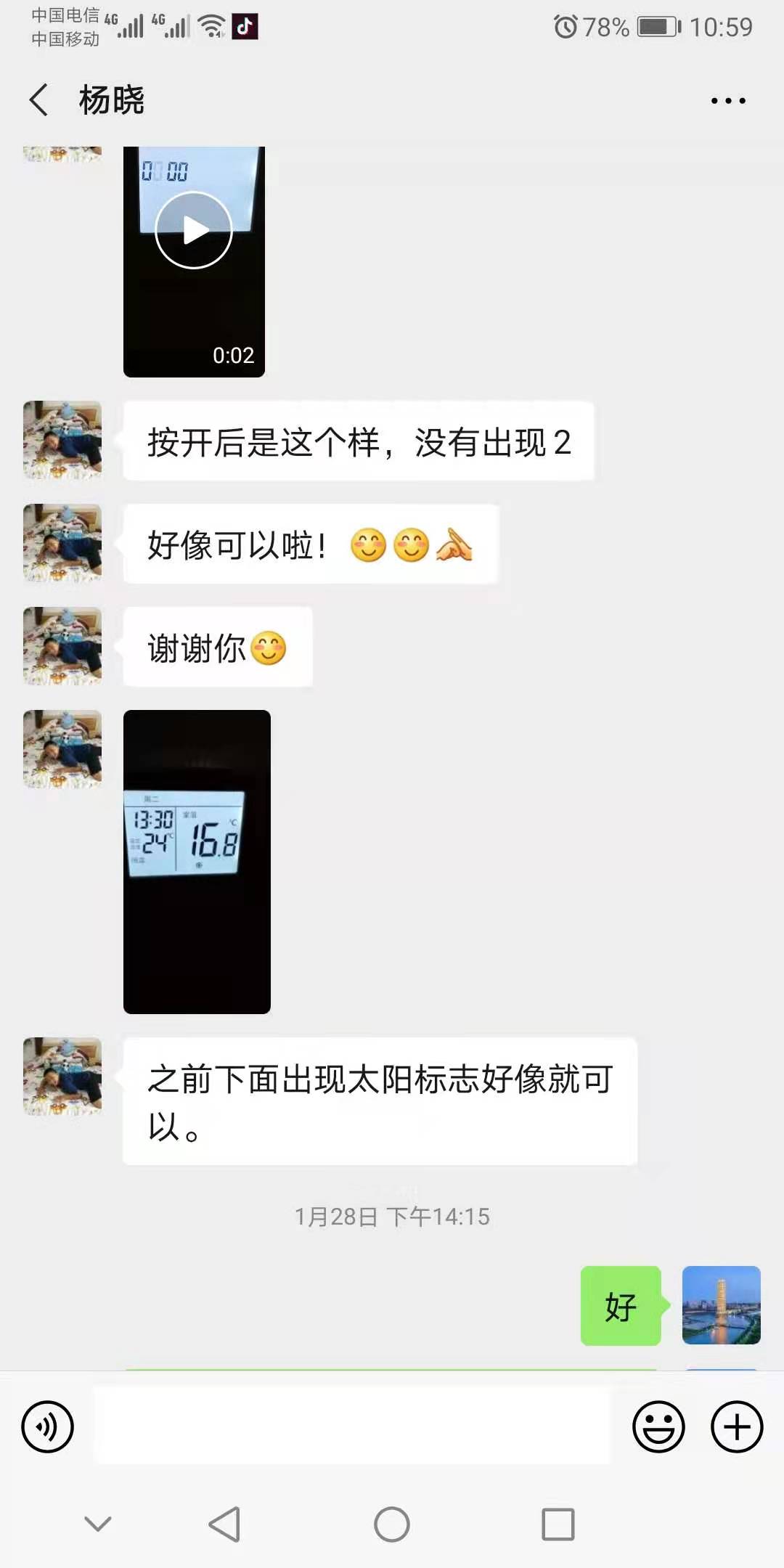Tap the message text input field
The width and height of the screenshot is (784, 1568).
click(x=352, y=1426)
